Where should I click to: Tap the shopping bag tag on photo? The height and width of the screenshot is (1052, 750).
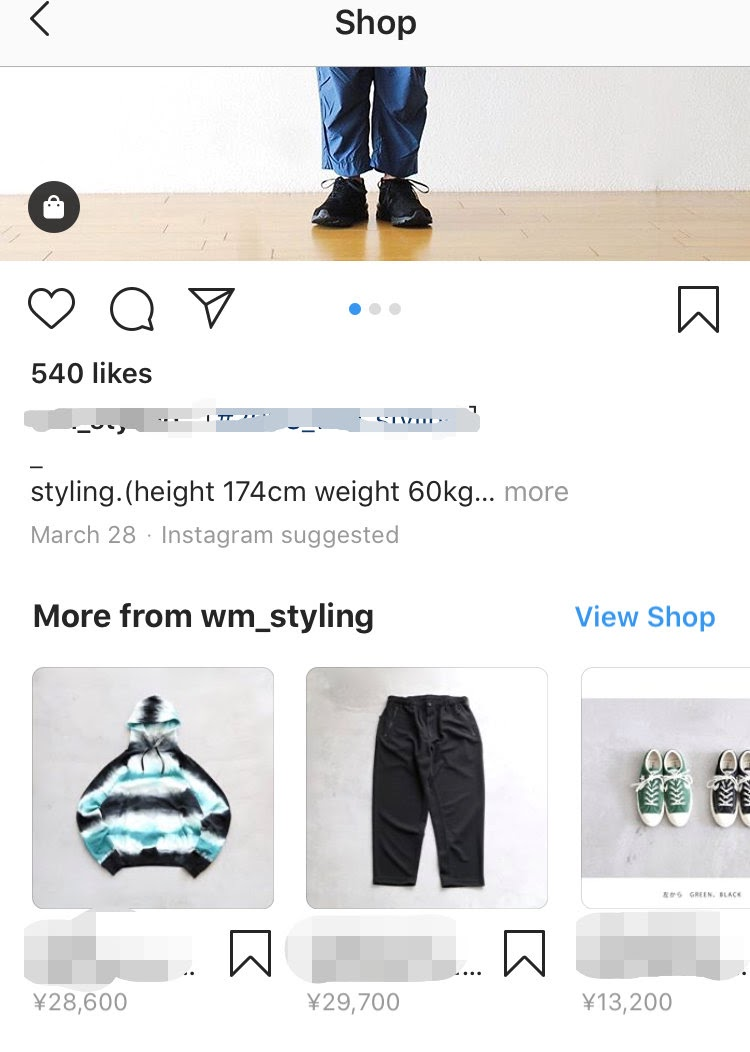[x=54, y=208]
